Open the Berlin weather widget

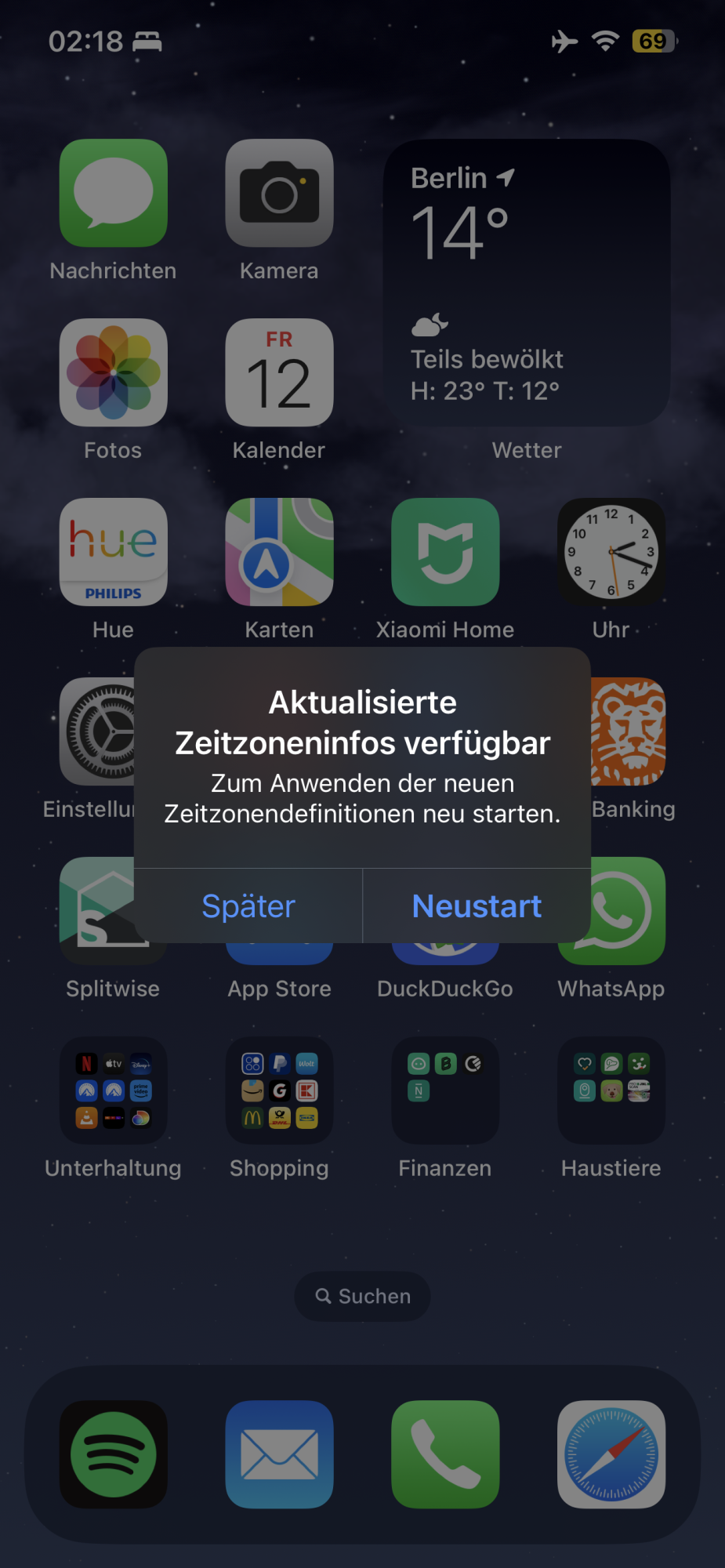[527, 283]
